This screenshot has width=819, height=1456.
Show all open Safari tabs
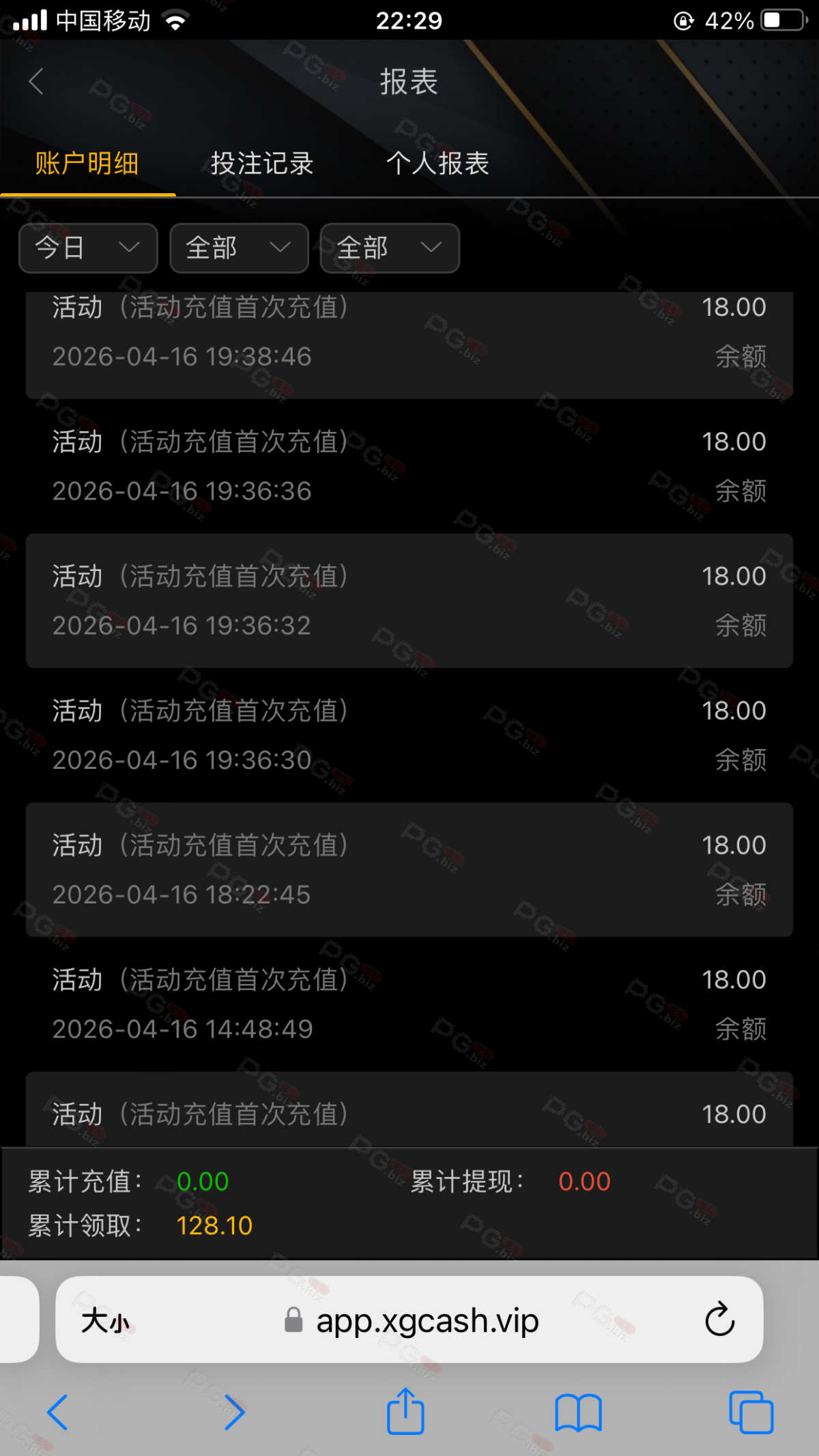coord(751,1412)
